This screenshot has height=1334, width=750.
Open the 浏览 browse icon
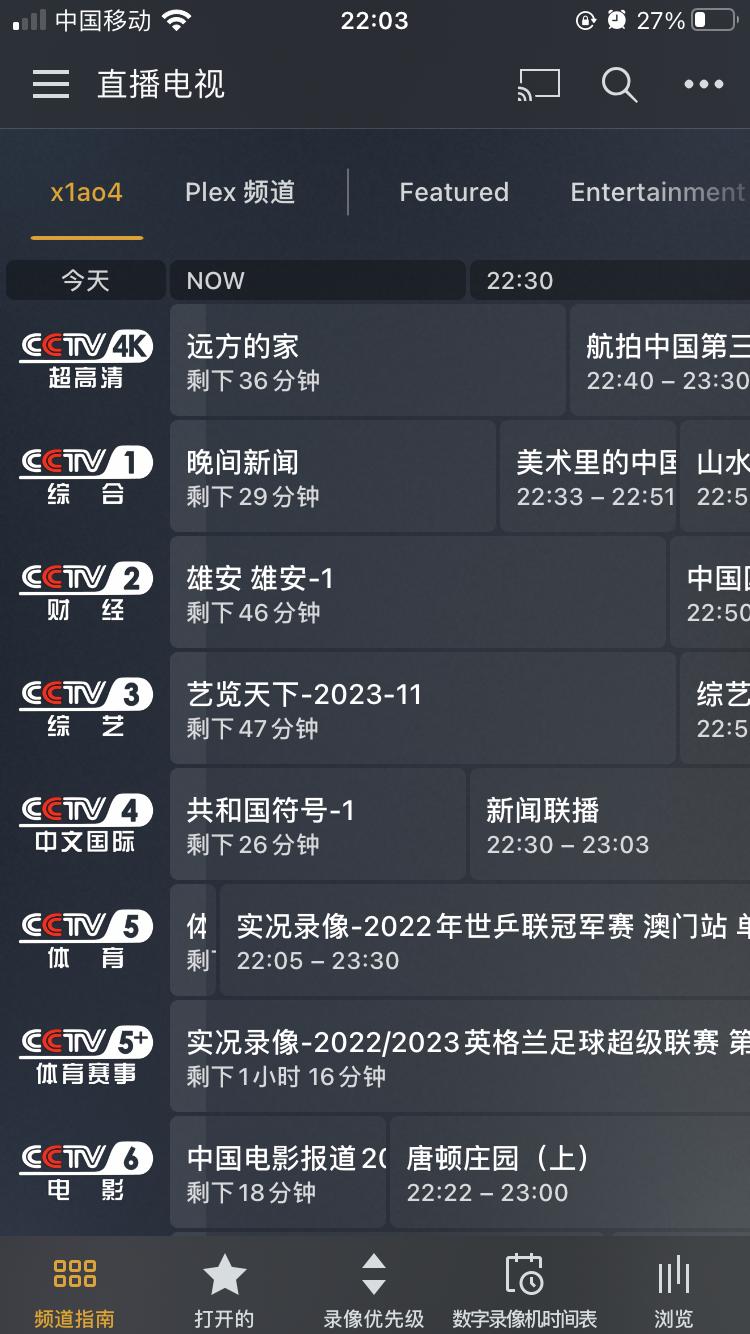[672, 1285]
